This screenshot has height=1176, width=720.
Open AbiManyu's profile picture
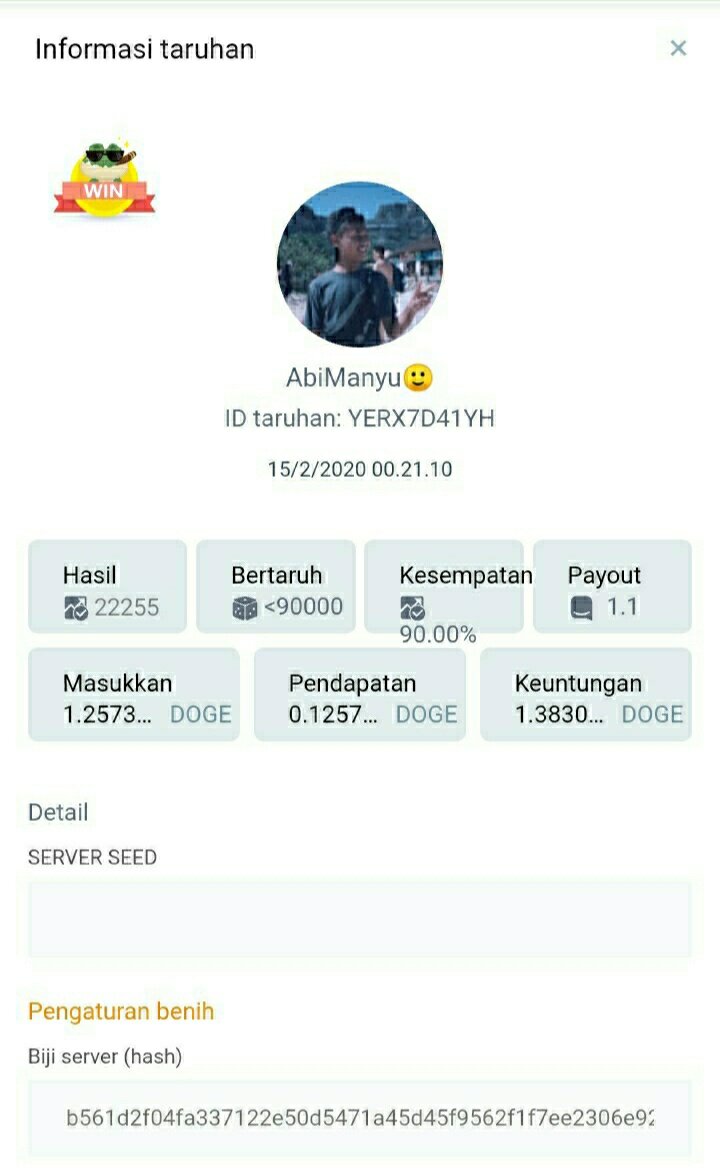tap(360, 265)
